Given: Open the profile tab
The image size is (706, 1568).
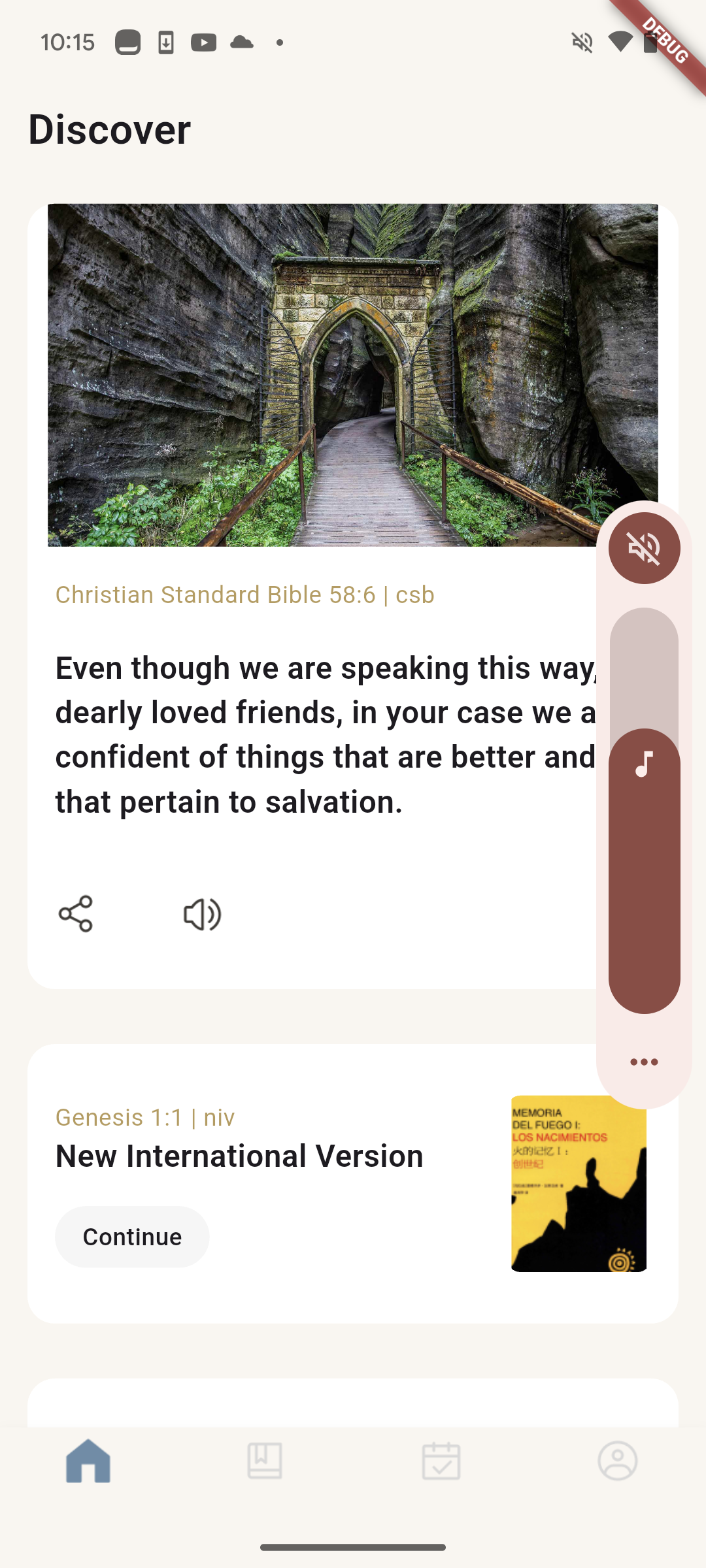Looking at the screenshot, I should (x=617, y=1461).
